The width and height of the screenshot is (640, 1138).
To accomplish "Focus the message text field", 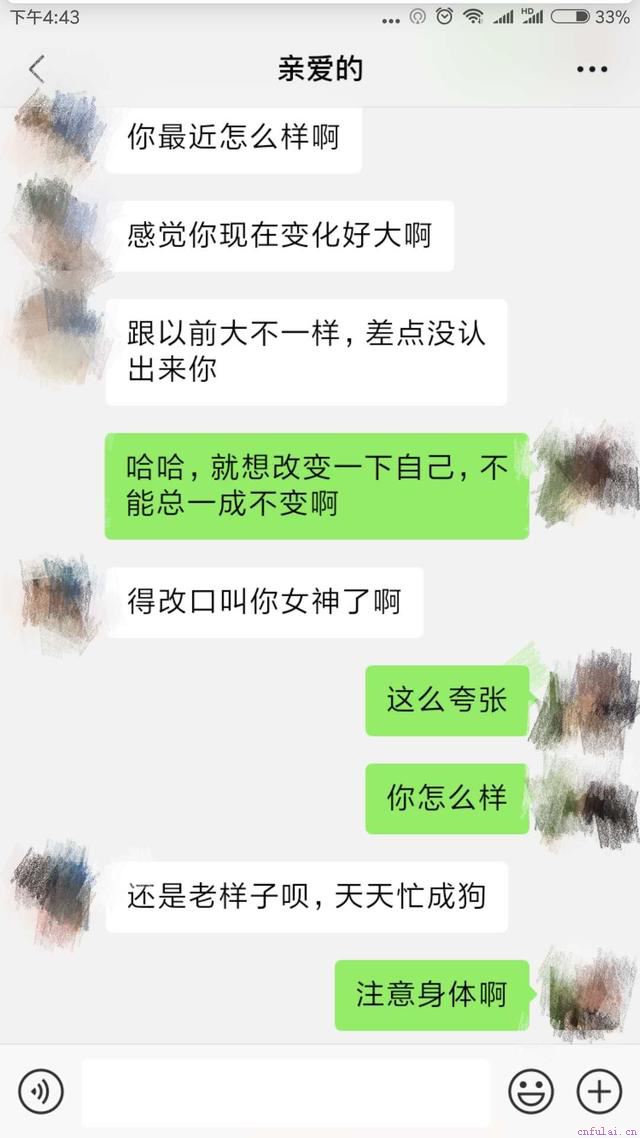I will [286, 1091].
